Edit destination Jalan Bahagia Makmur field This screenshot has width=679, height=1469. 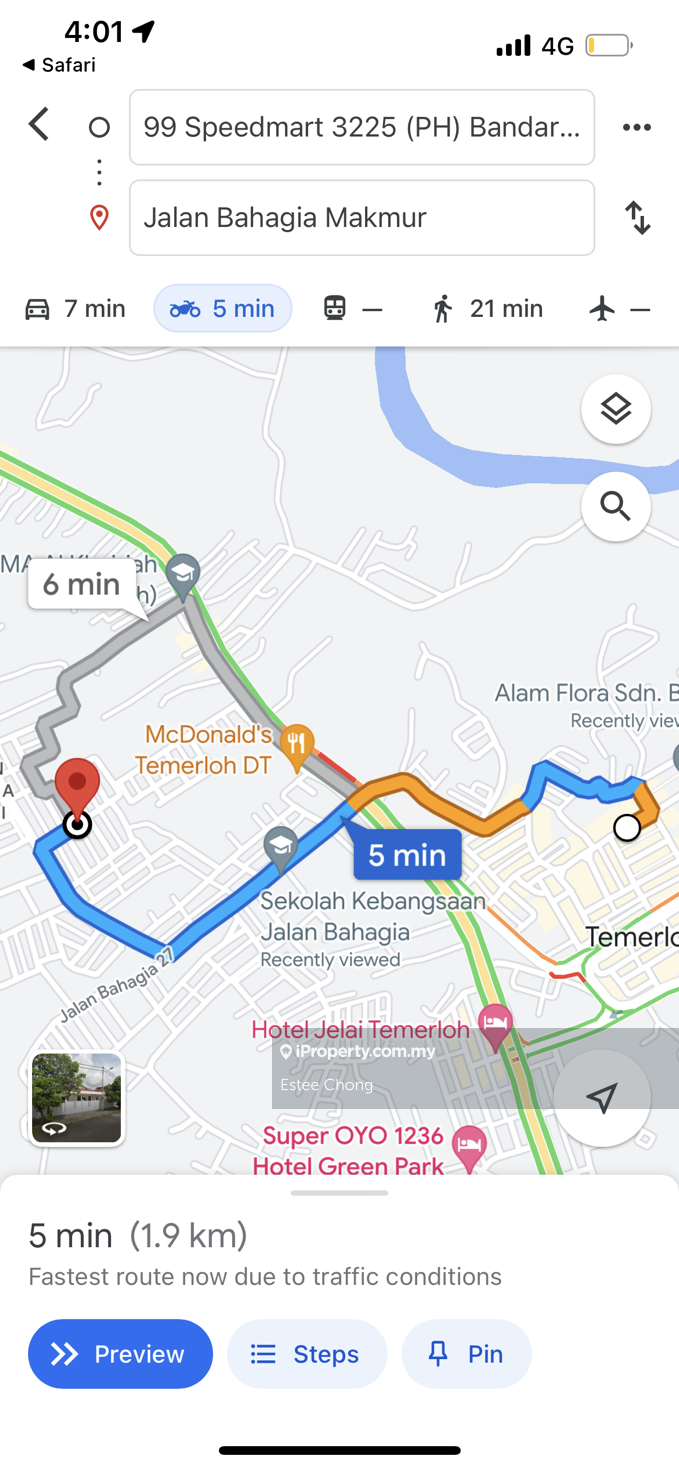(361, 217)
